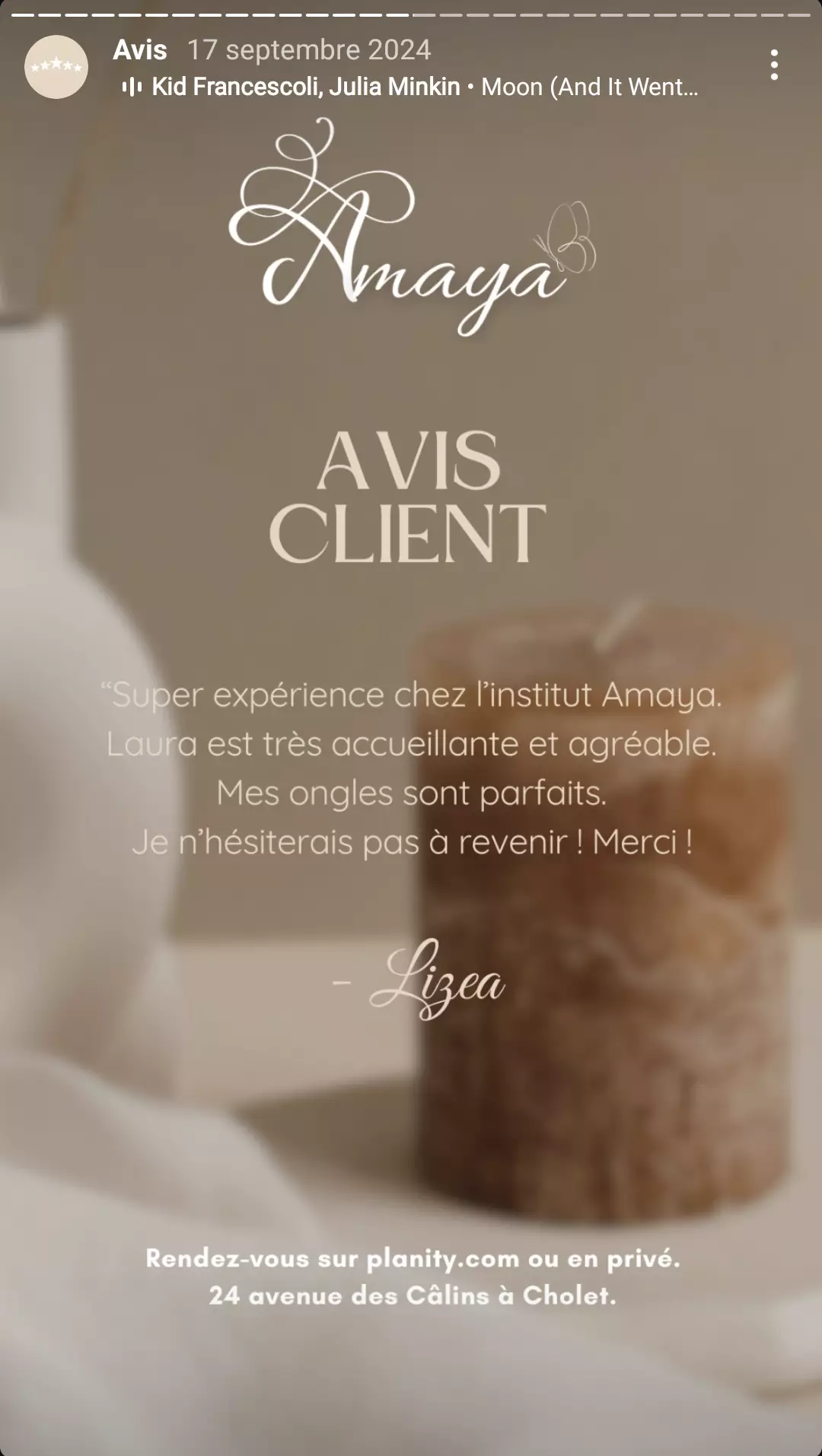Open the Avis highlight profile picture

tap(56, 67)
